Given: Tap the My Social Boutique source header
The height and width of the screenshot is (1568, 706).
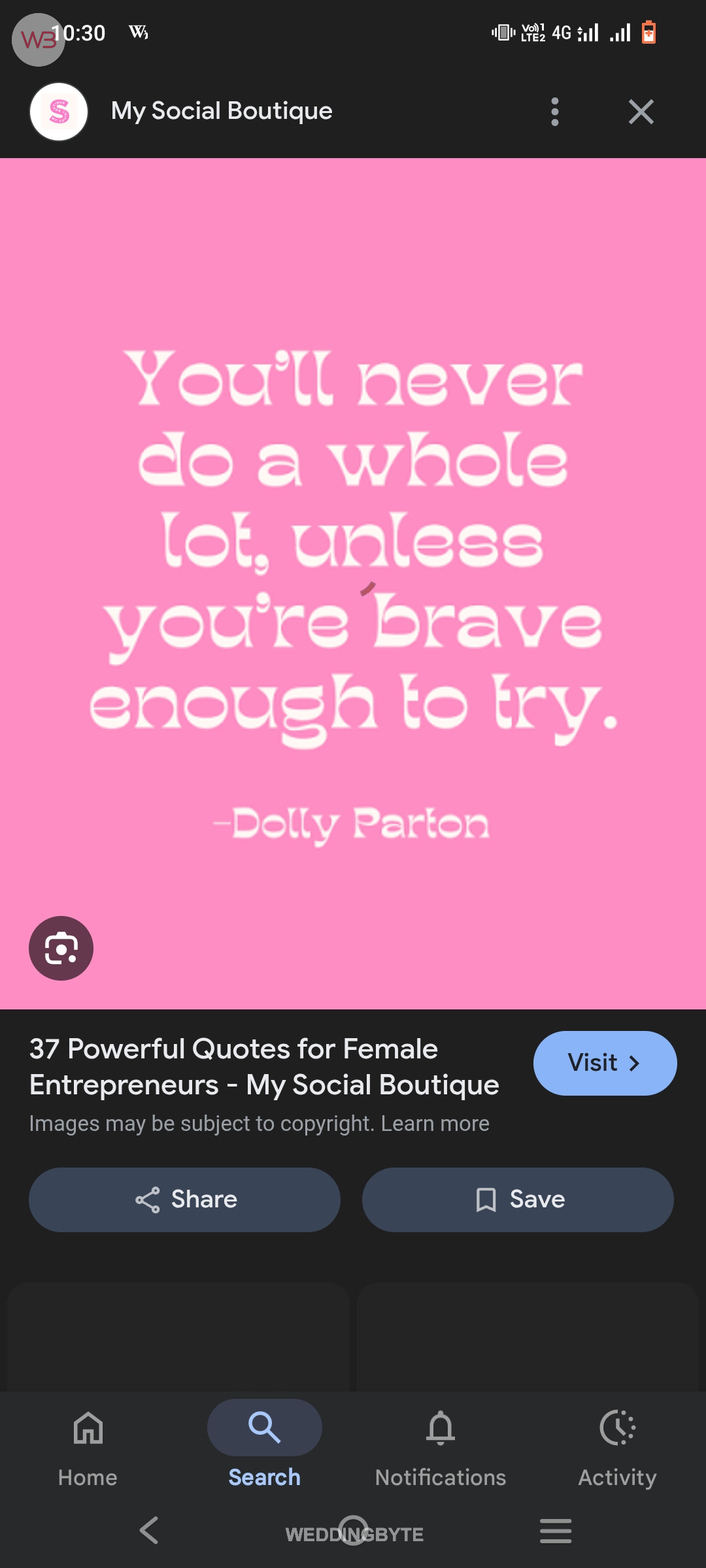Looking at the screenshot, I should [x=222, y=111].
